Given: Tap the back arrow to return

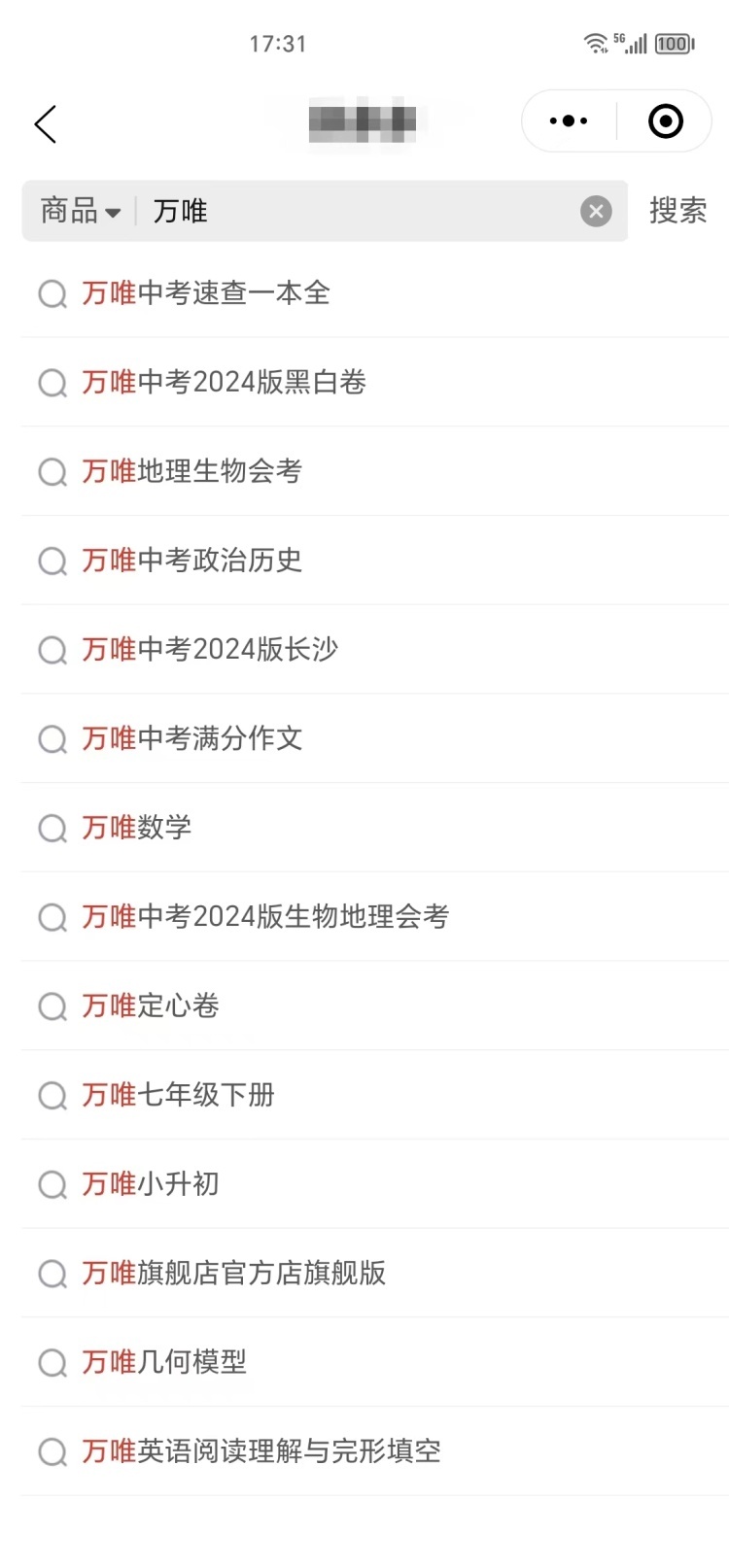Looking at the screenshot, I should [45, 124].
